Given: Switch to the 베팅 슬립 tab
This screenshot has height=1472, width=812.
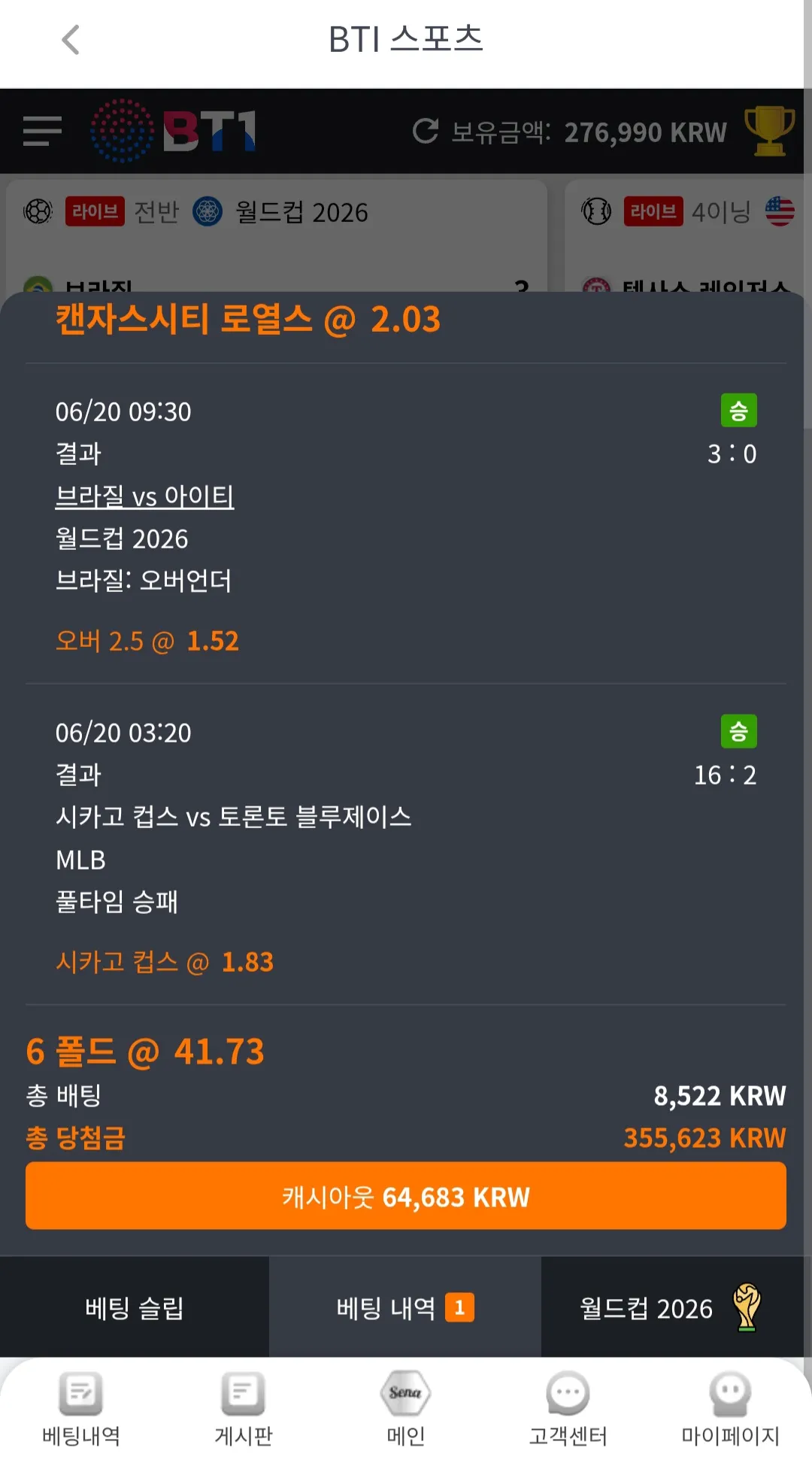Looking at the screenshot, I should click(x=135, y=1308).
